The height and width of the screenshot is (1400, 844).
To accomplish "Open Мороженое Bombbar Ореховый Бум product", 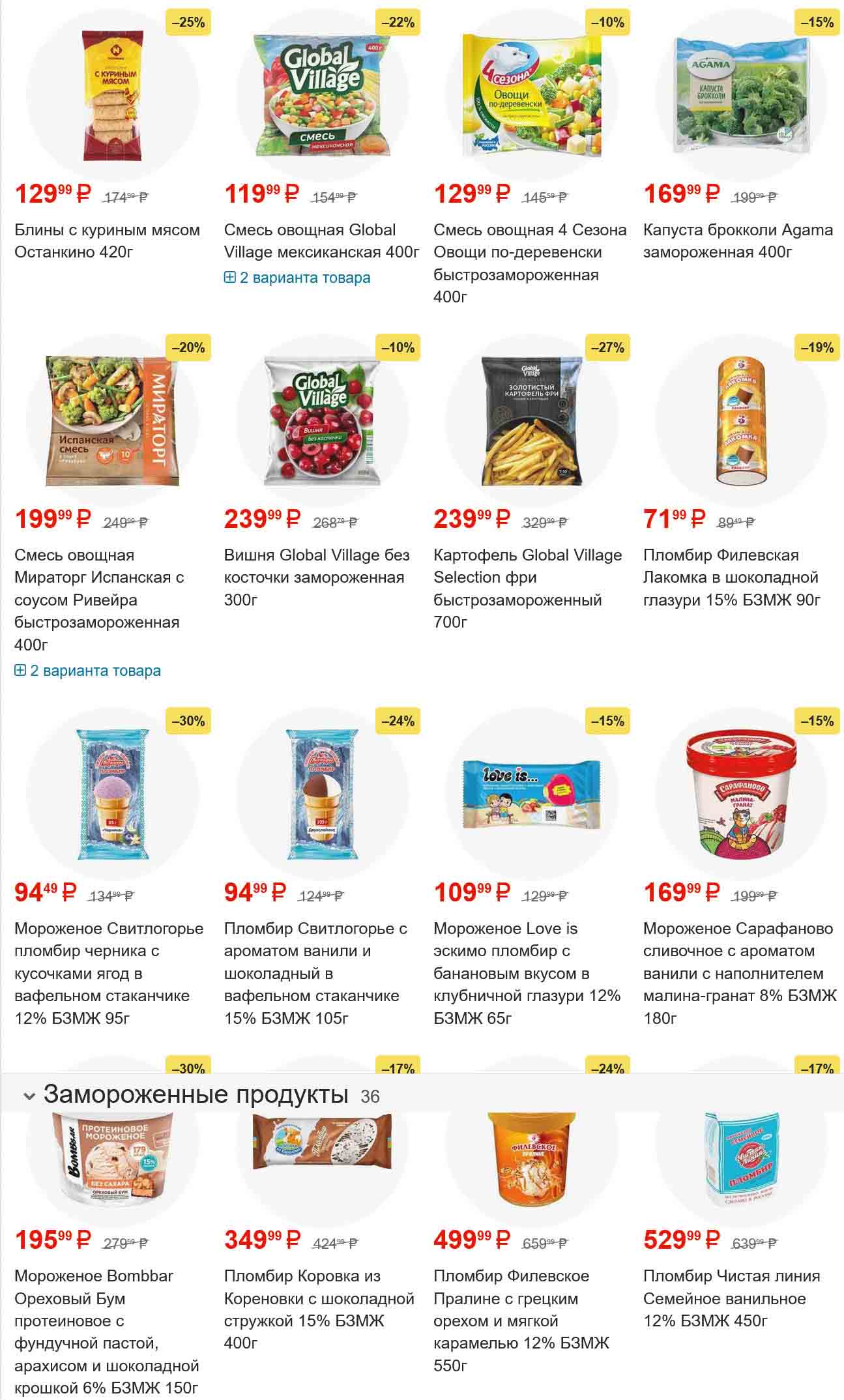I will [107, 1331].
